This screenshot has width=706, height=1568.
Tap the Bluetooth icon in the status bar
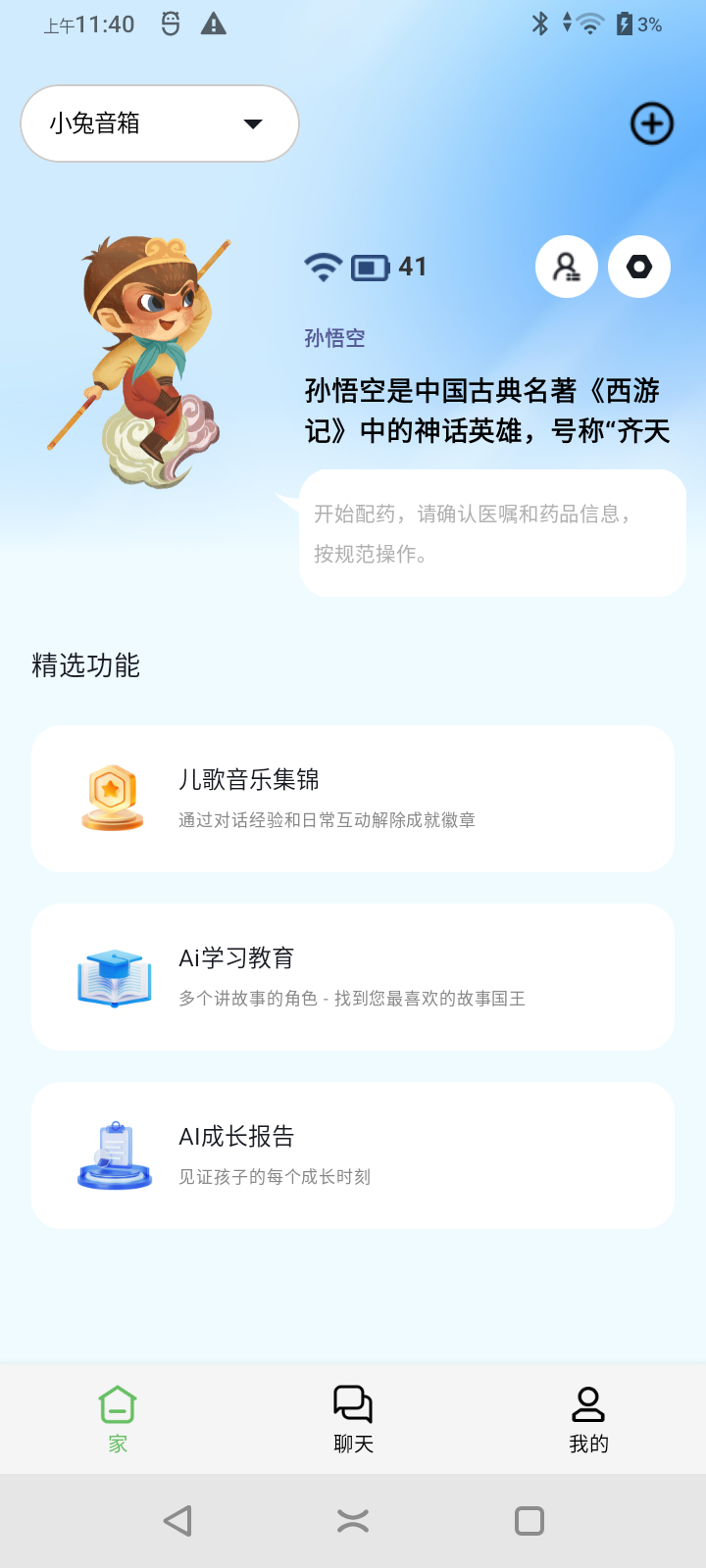540,24
